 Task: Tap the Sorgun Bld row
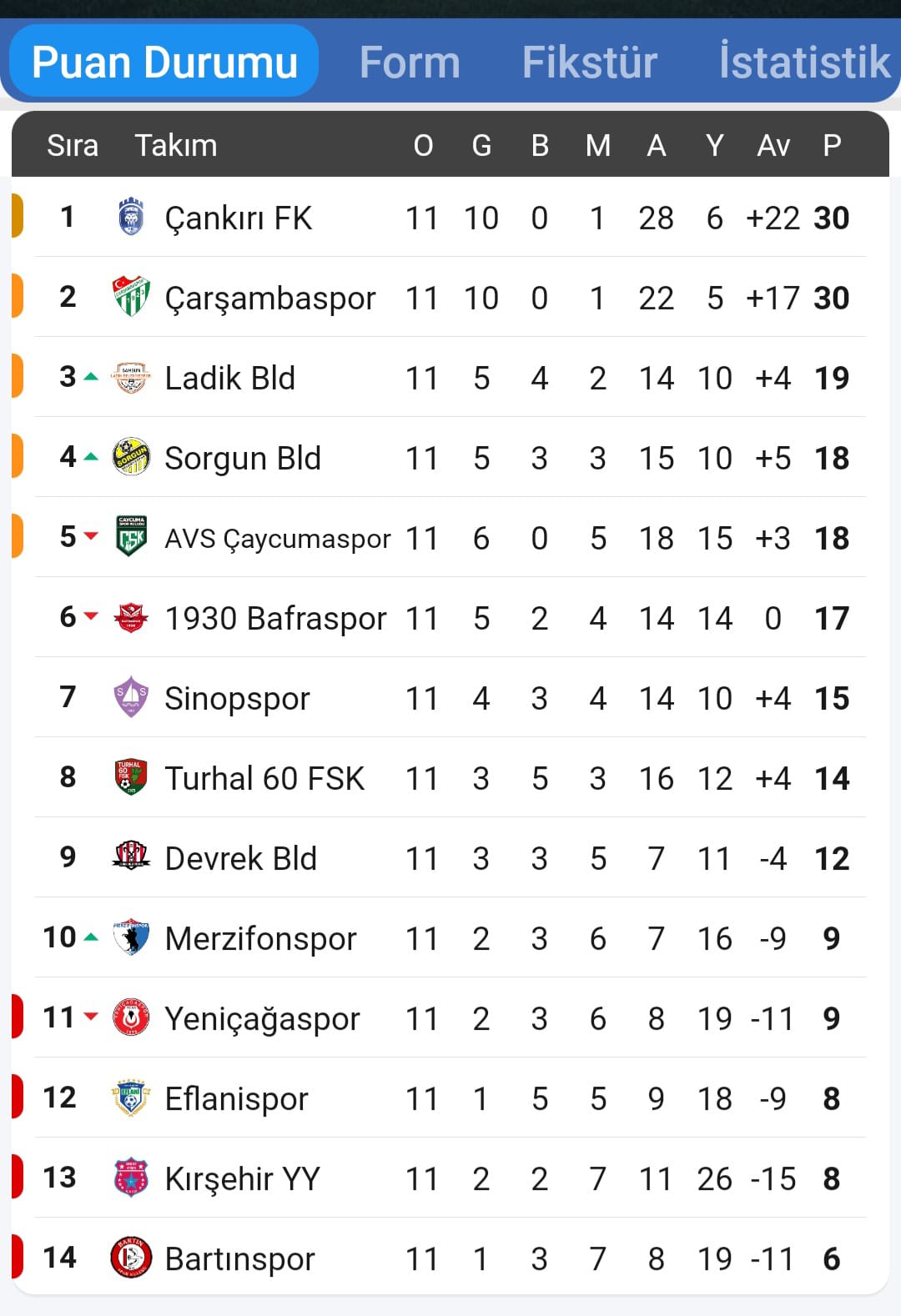coord(243,459)
